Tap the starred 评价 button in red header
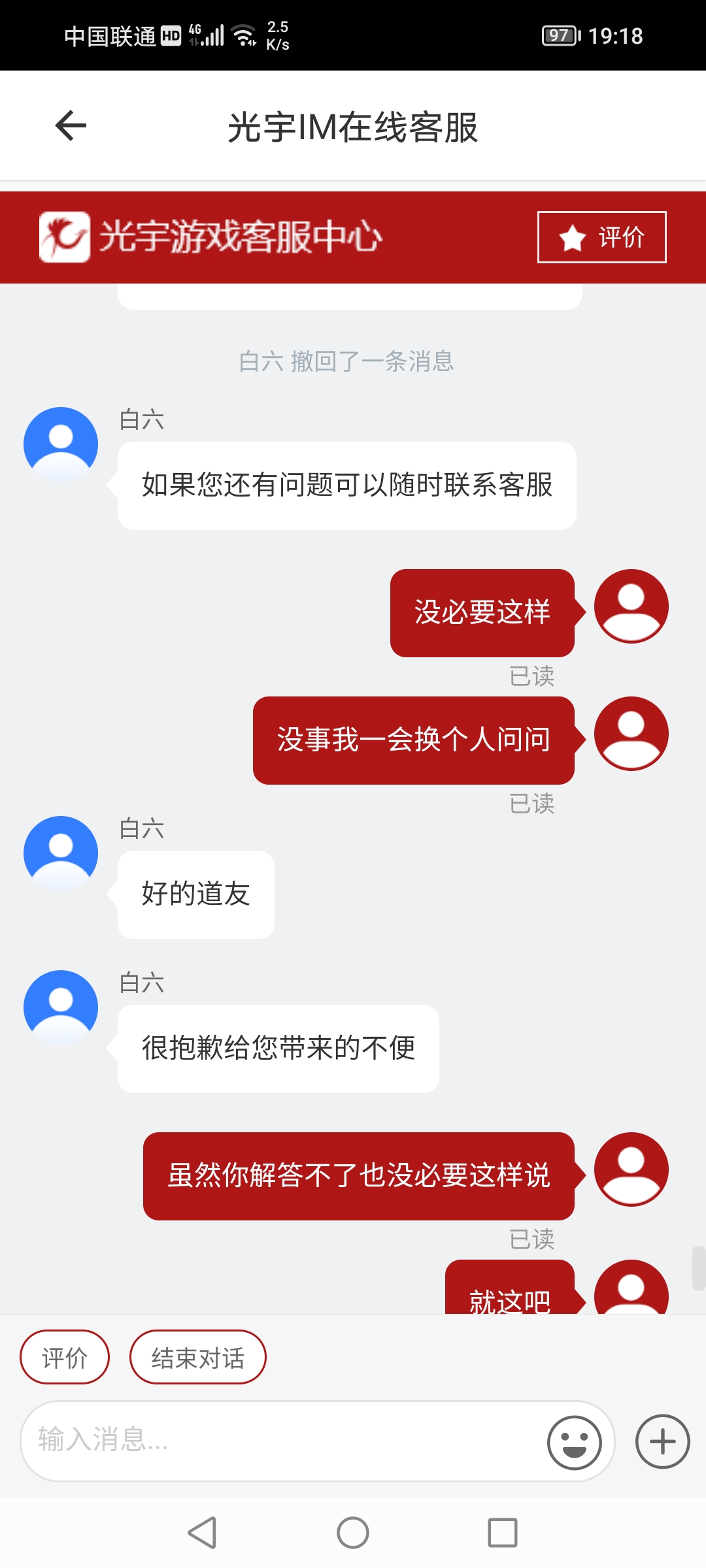 pos(601,237)
